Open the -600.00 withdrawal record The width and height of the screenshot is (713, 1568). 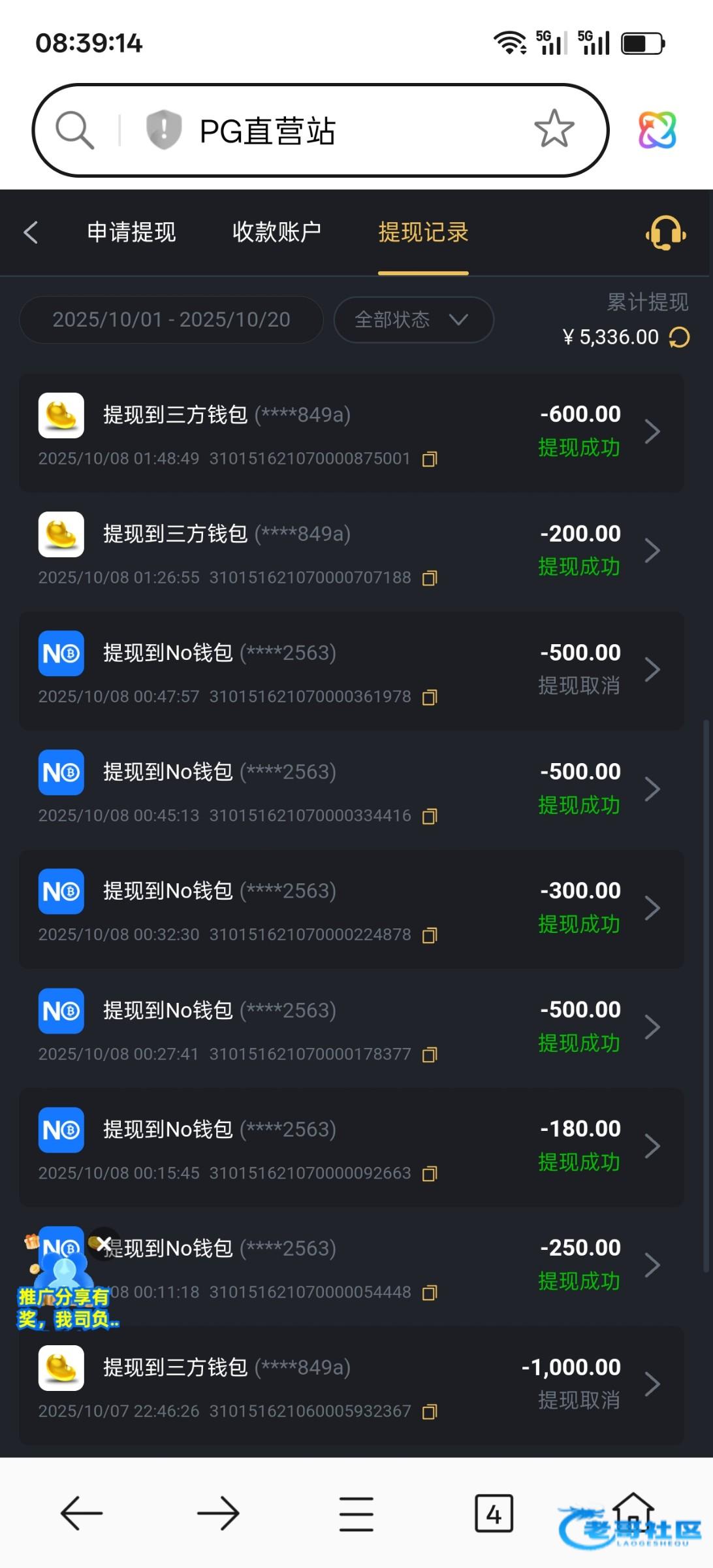click(351, 433)
